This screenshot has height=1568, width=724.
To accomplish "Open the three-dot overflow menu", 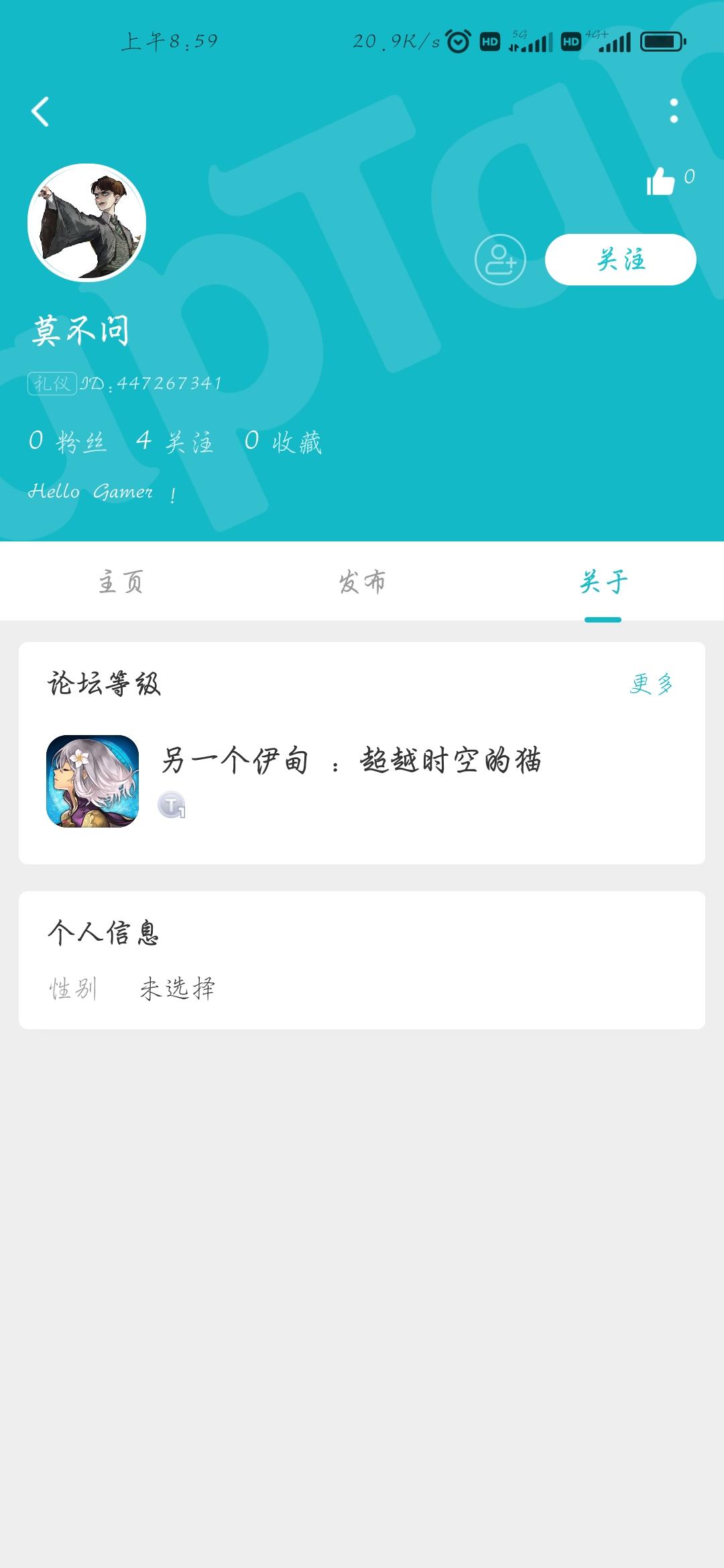I will point(674,111).
